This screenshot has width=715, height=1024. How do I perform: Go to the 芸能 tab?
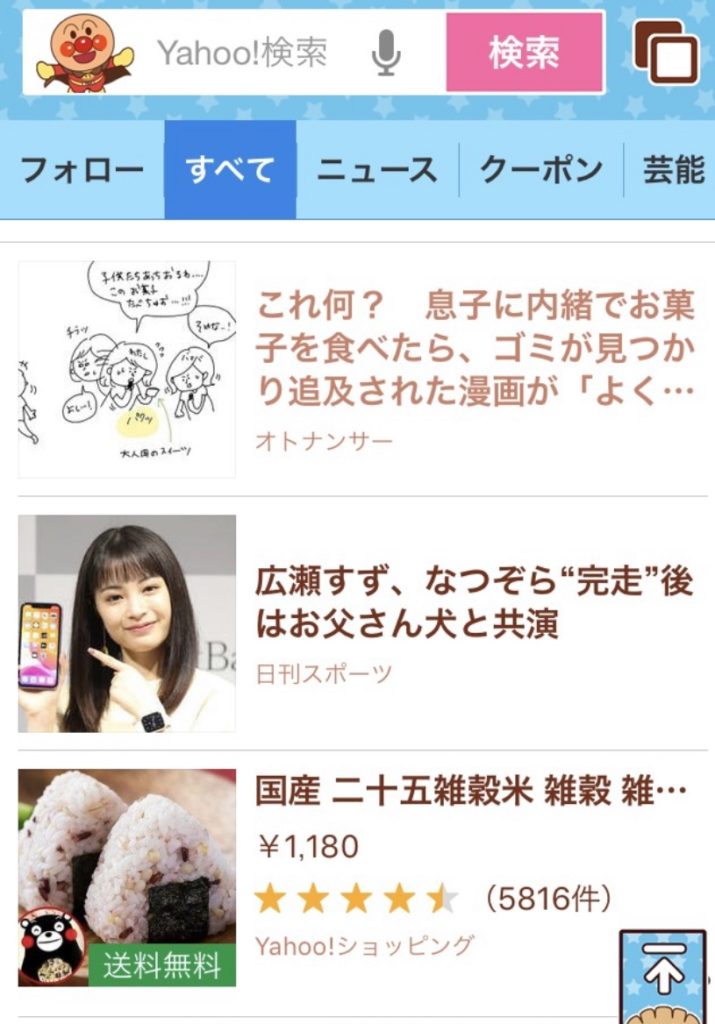coord(673,170)
